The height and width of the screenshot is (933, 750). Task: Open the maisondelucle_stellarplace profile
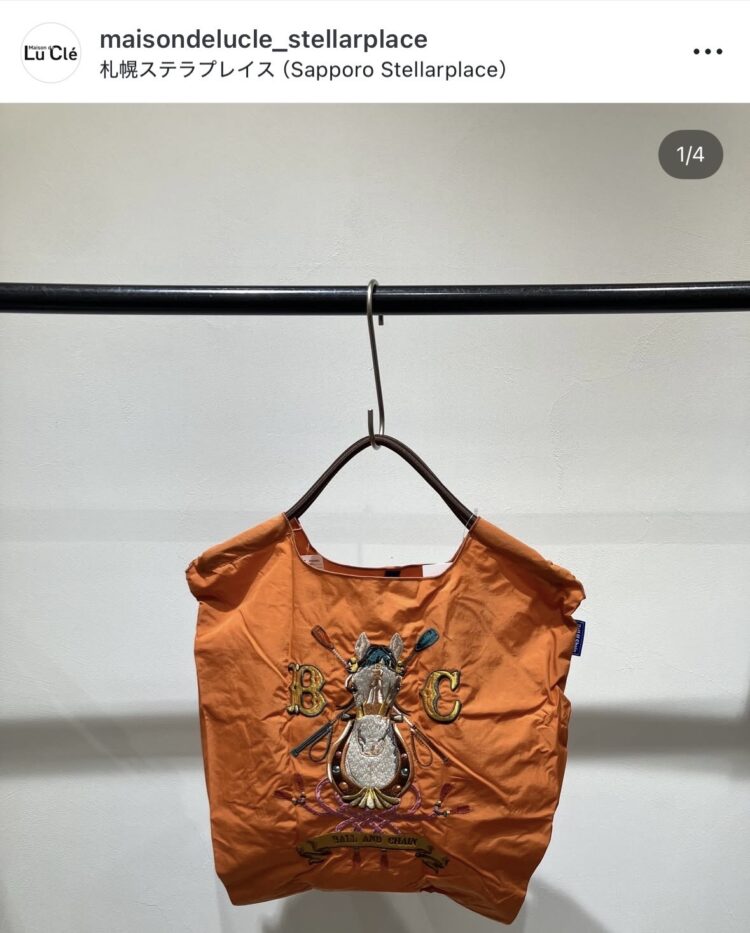tap(263, 39)
